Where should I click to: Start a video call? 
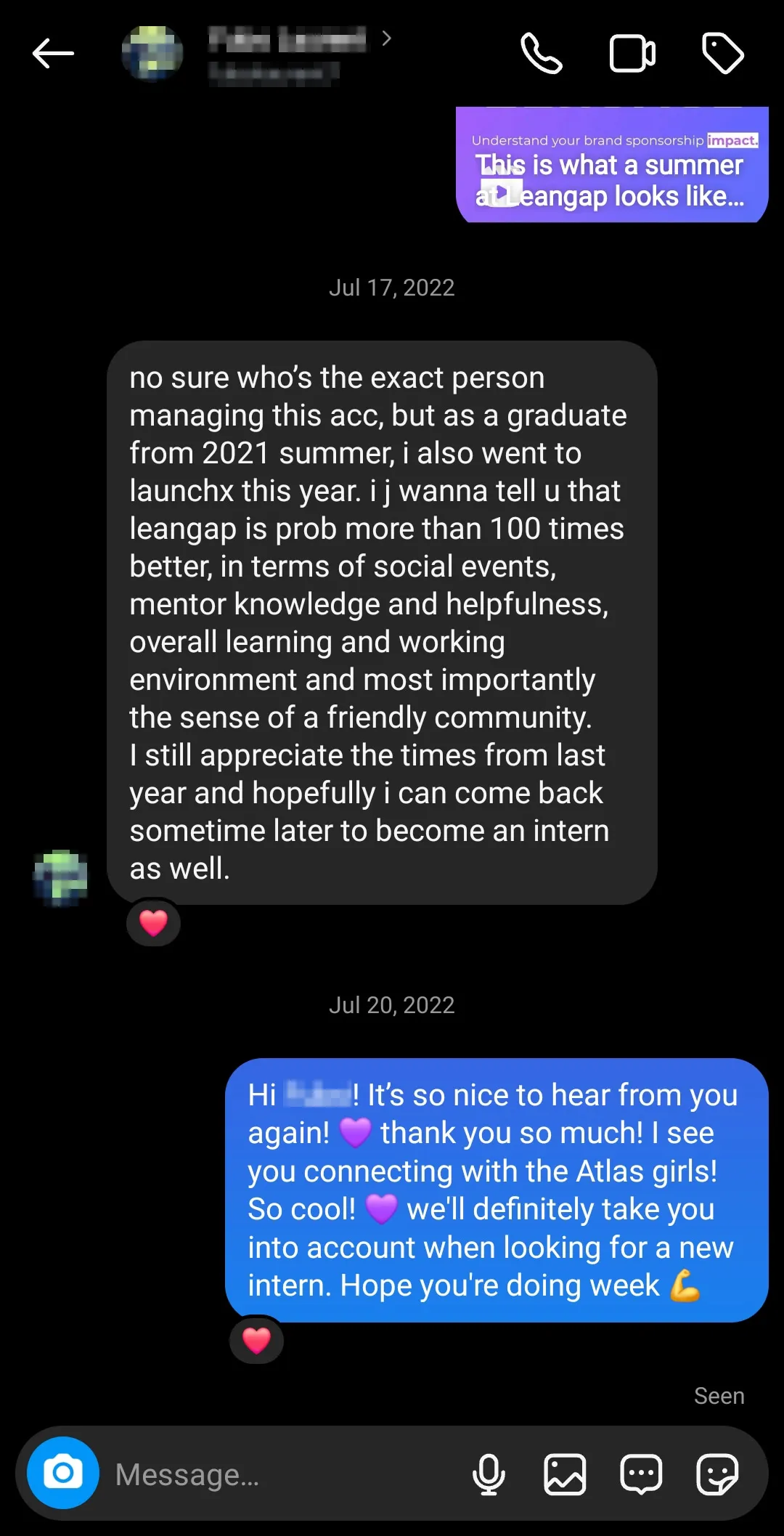click(x=632, y=53)
